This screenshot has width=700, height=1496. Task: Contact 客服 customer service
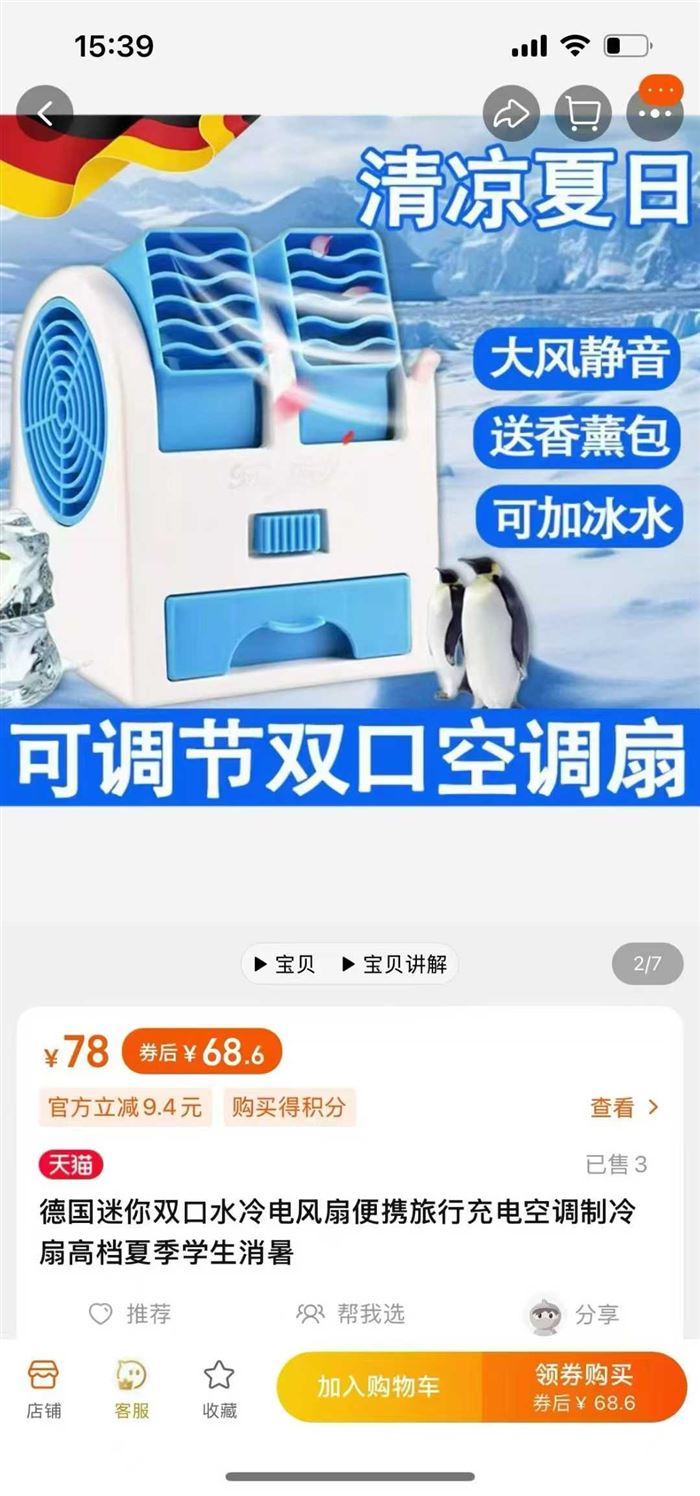click(131, 1388)
